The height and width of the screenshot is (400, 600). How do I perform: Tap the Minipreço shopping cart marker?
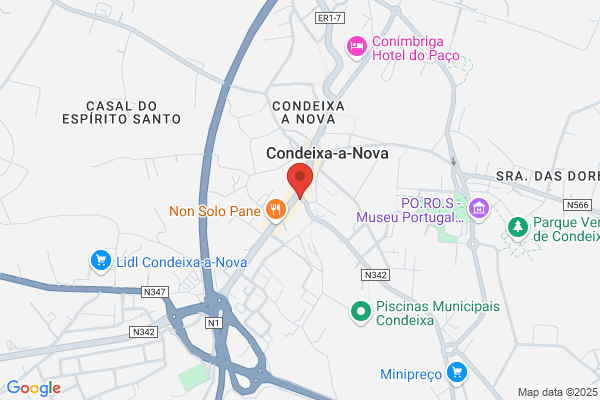point(457,373)
